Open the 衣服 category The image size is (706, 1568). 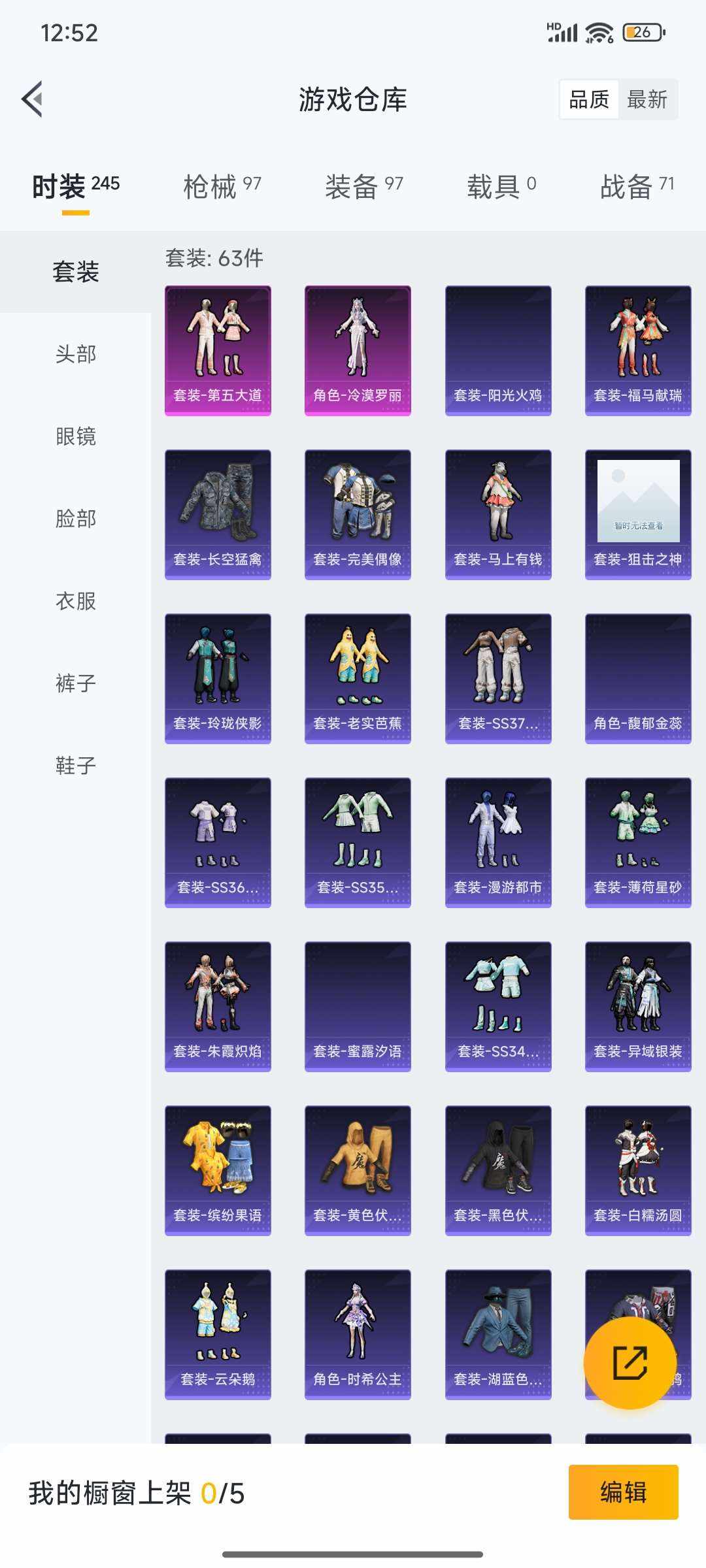[74, 601]
